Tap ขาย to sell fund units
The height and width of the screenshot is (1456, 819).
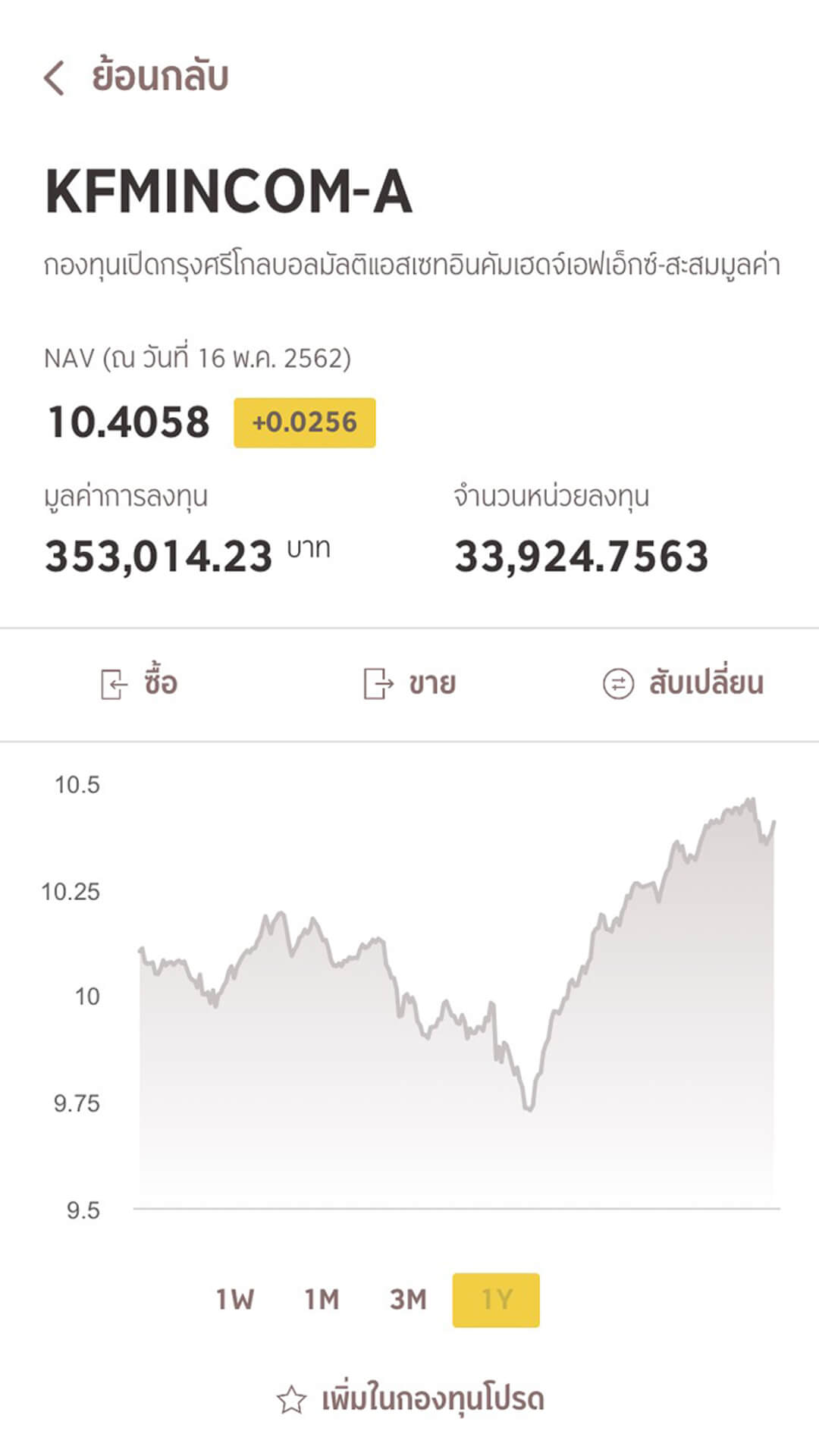409,683
